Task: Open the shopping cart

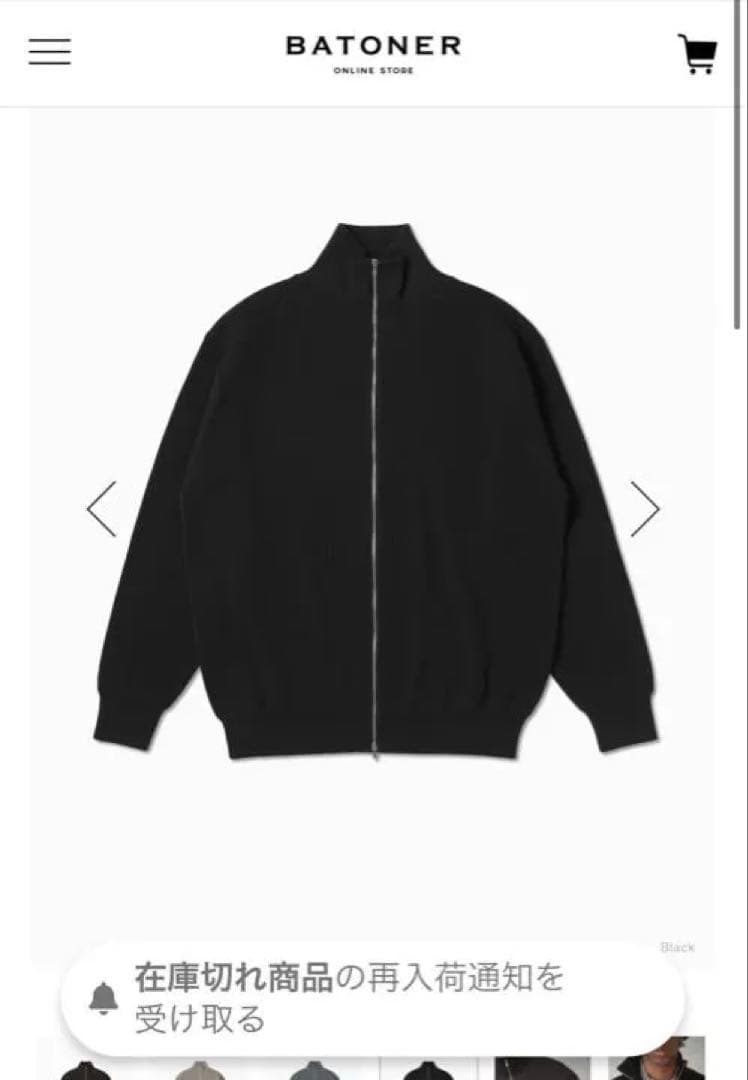Action: (x=696, y=54)
